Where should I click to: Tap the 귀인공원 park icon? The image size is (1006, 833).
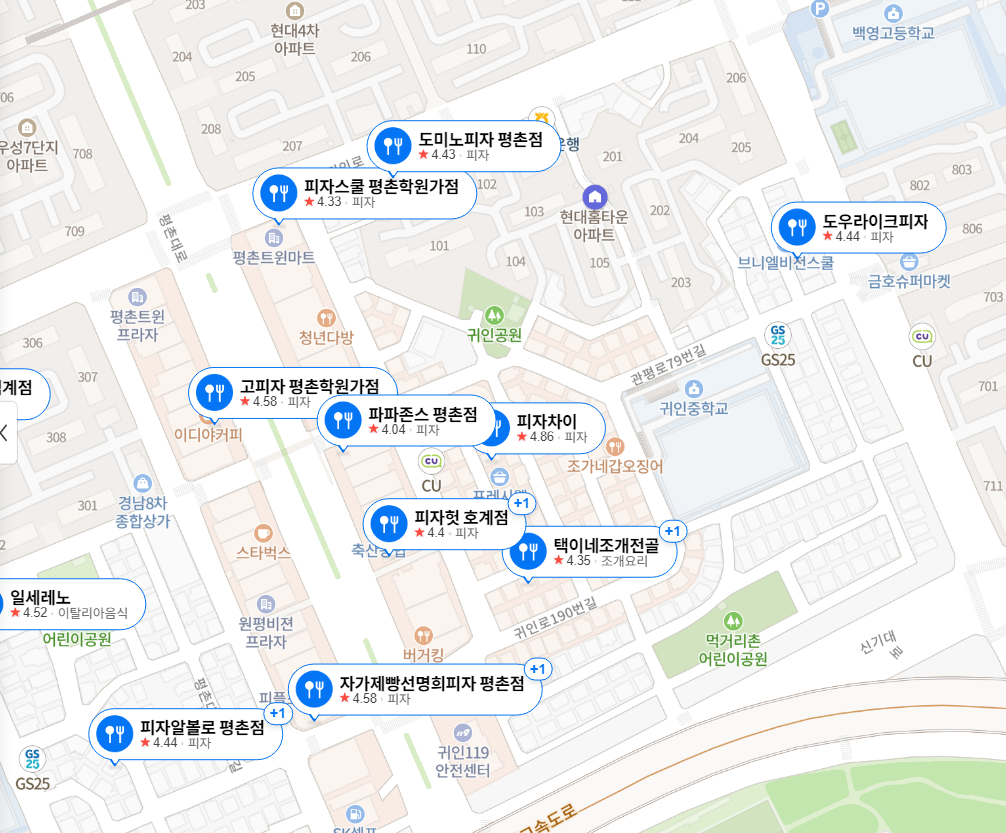(x=493, y=316)
